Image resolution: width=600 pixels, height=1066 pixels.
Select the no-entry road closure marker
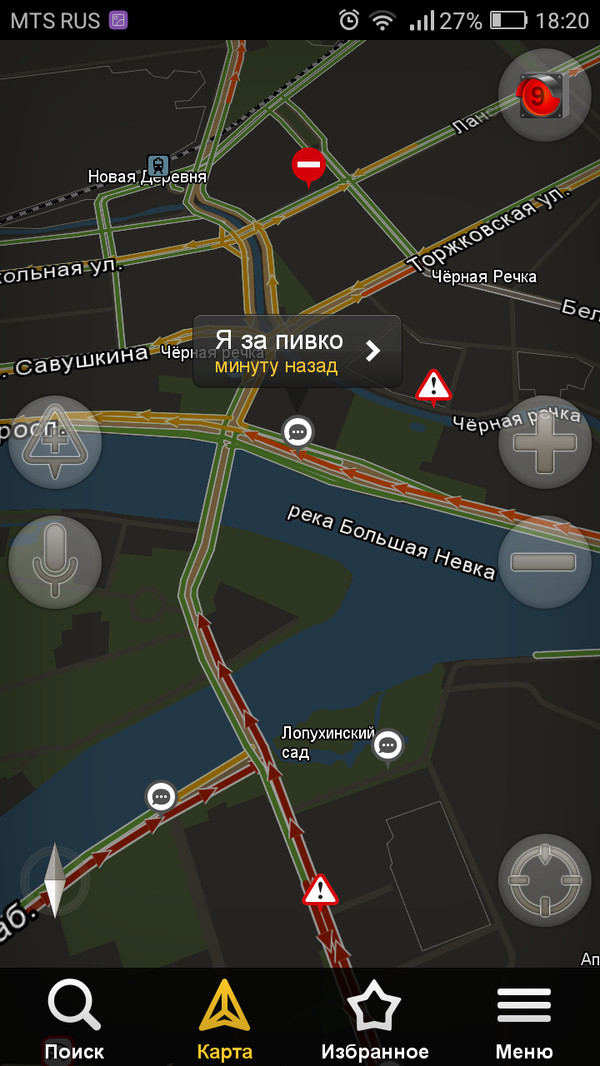click(x=308, y=164)
